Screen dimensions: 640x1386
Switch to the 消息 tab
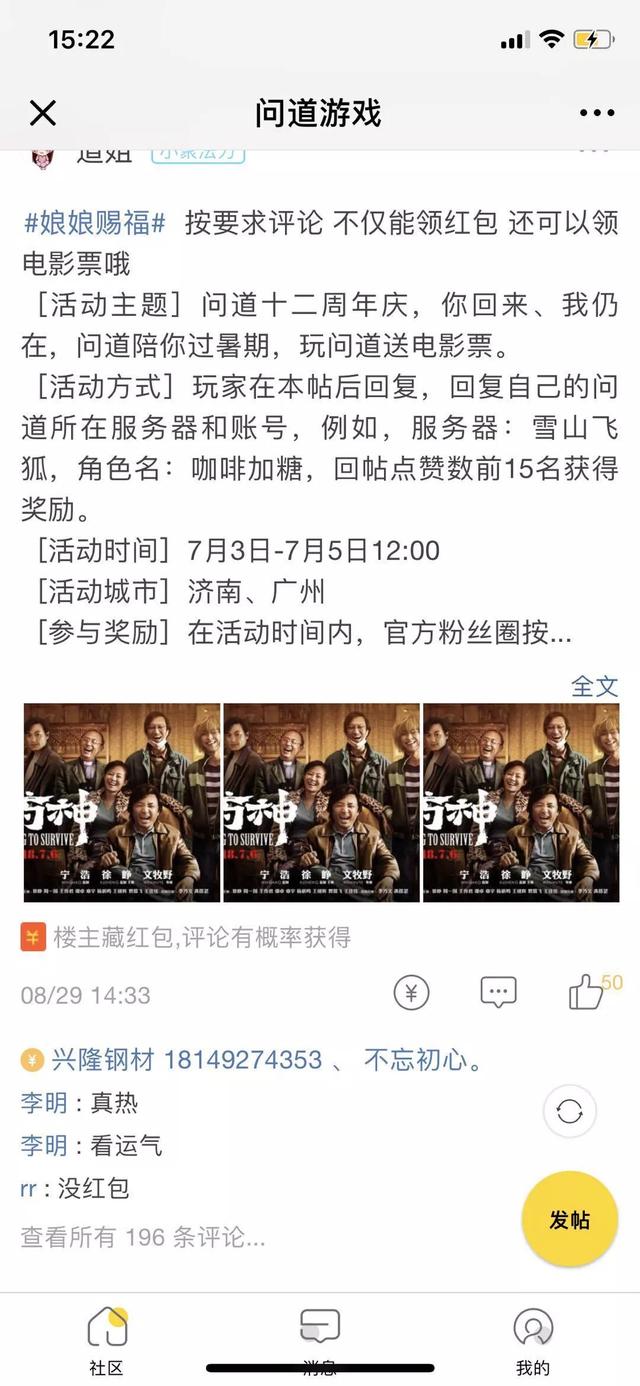[x=320, y=1340]
